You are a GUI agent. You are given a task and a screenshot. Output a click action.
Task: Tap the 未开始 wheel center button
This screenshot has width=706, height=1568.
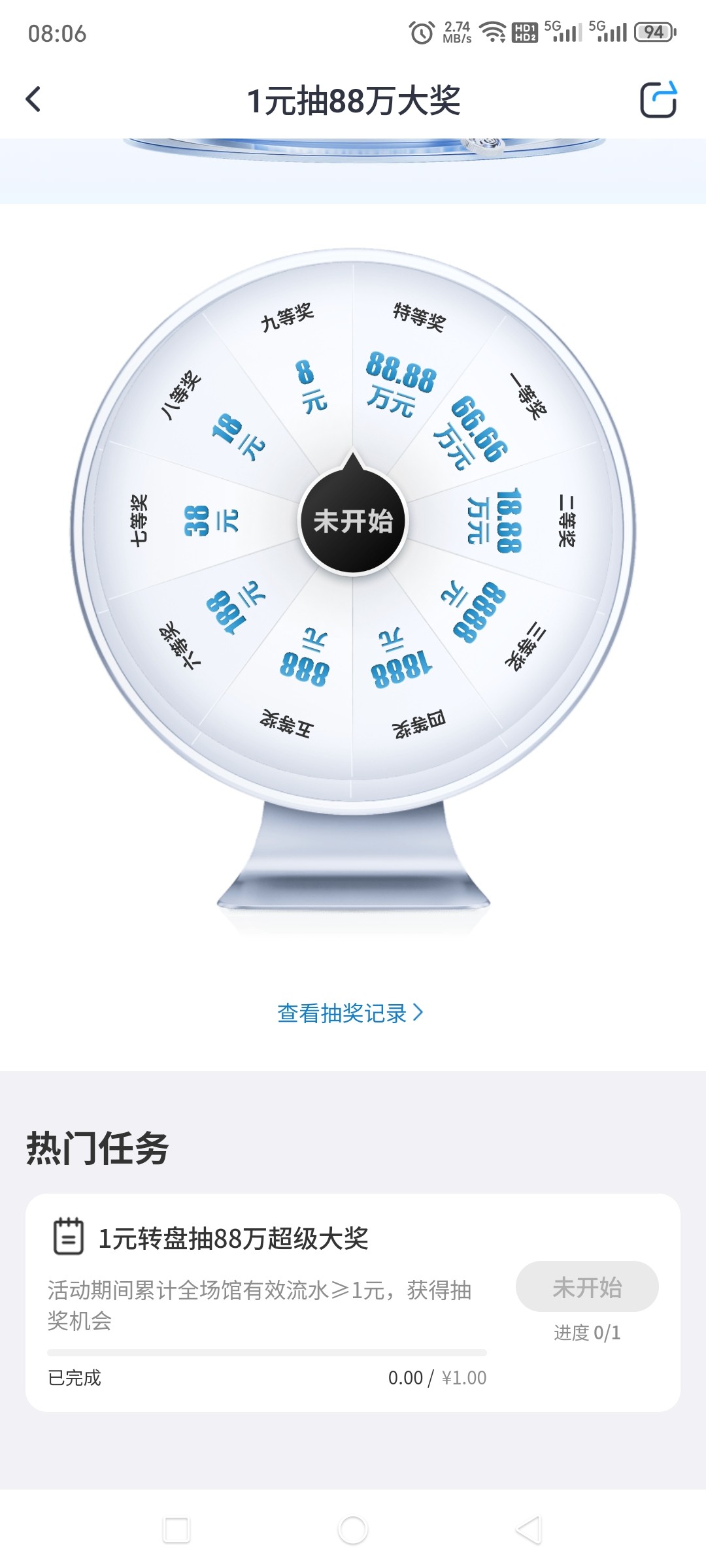353,521
